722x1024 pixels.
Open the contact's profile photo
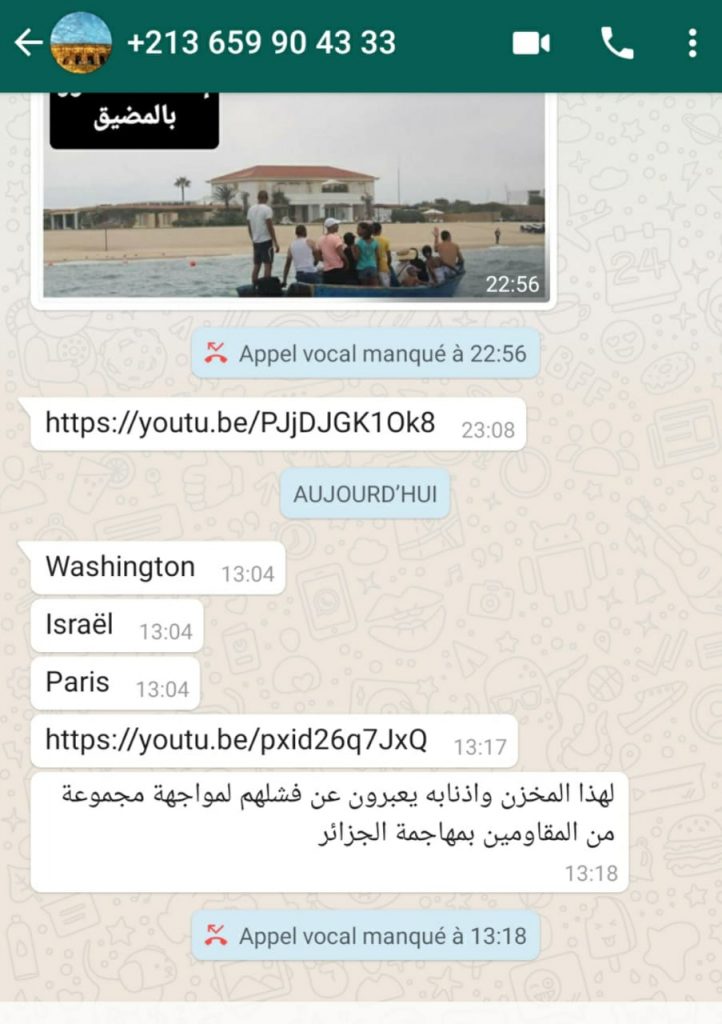pyautogui.click(x=81, y=43)
